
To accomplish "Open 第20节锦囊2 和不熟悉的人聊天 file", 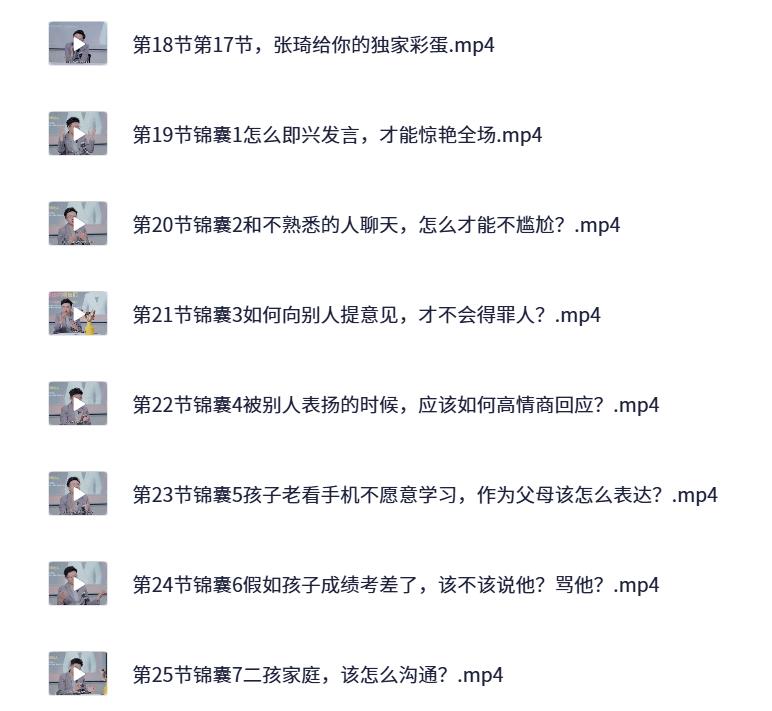I will [376, 225].
